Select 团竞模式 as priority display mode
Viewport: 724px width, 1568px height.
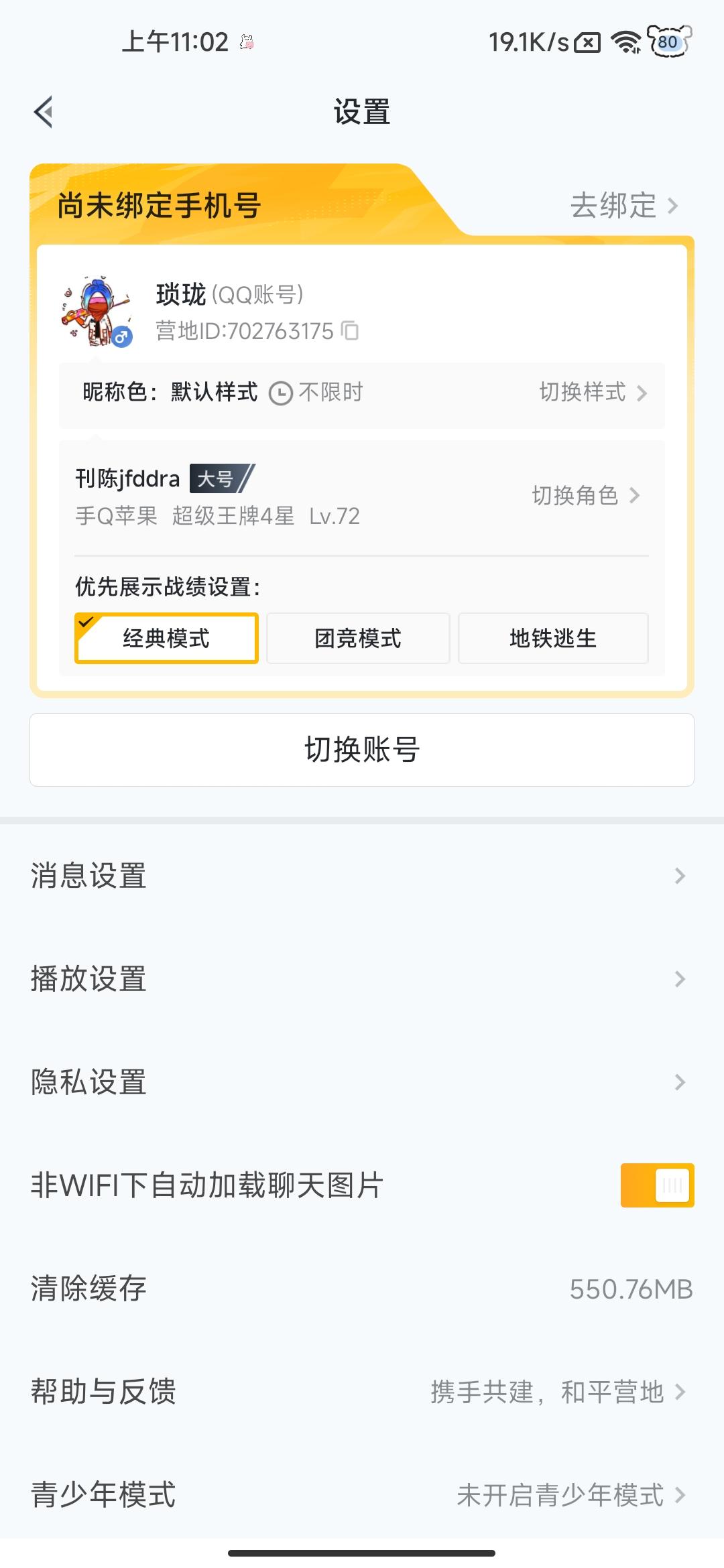[358, 639]
